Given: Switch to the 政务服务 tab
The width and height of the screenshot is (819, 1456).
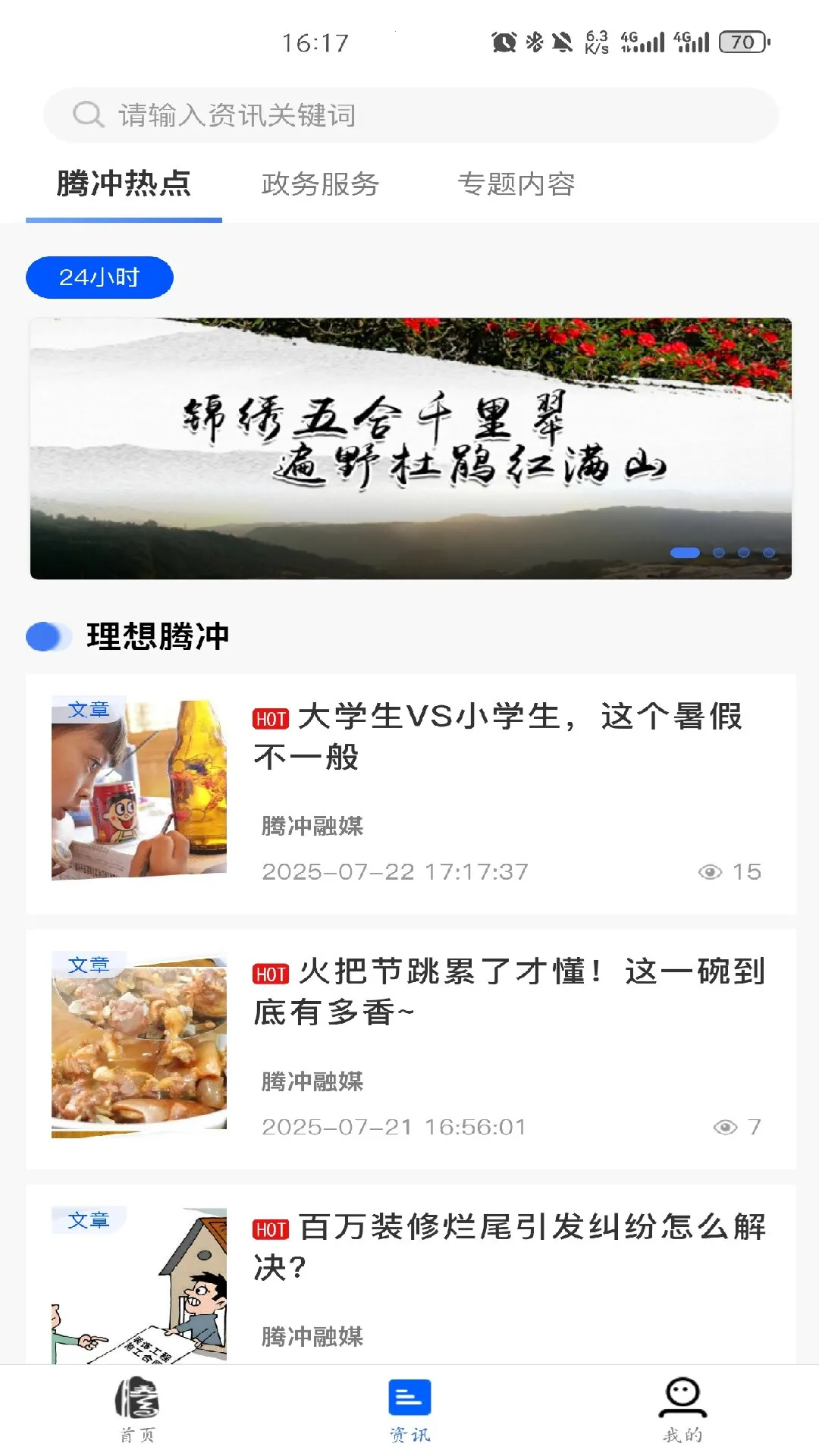Looking at the screenshot, I should point(320,184).
